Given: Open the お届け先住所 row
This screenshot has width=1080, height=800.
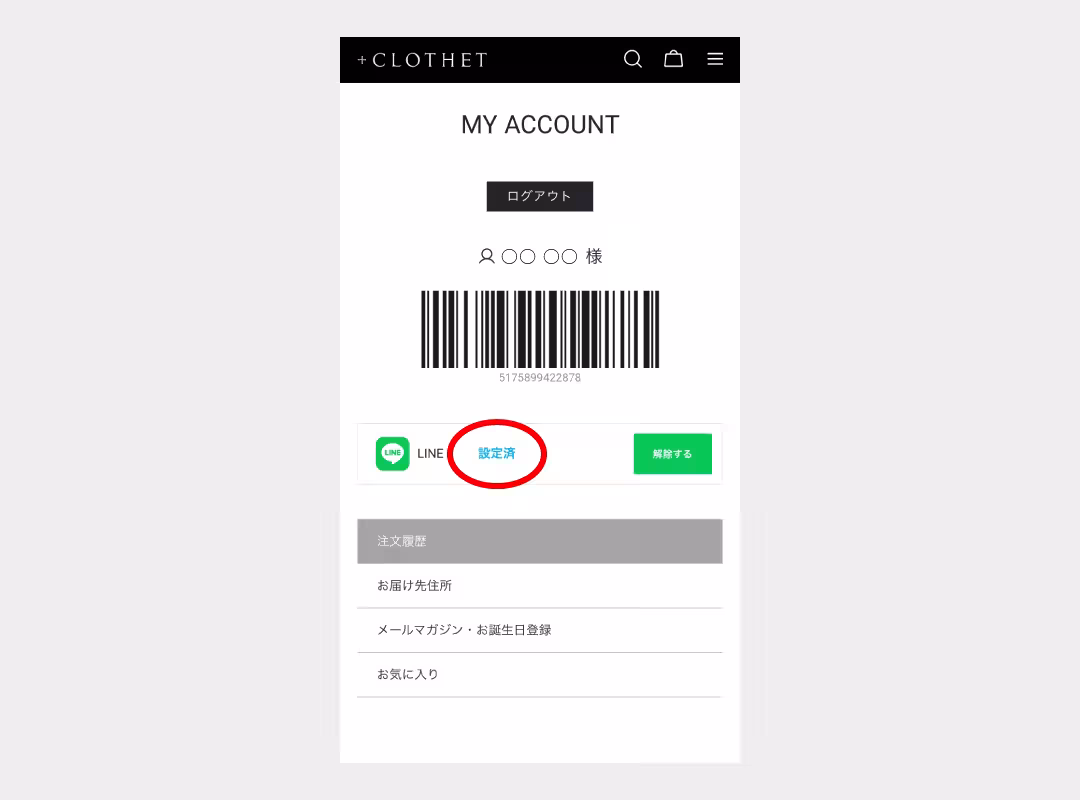Looking at the screenshot, I should 540,586.
